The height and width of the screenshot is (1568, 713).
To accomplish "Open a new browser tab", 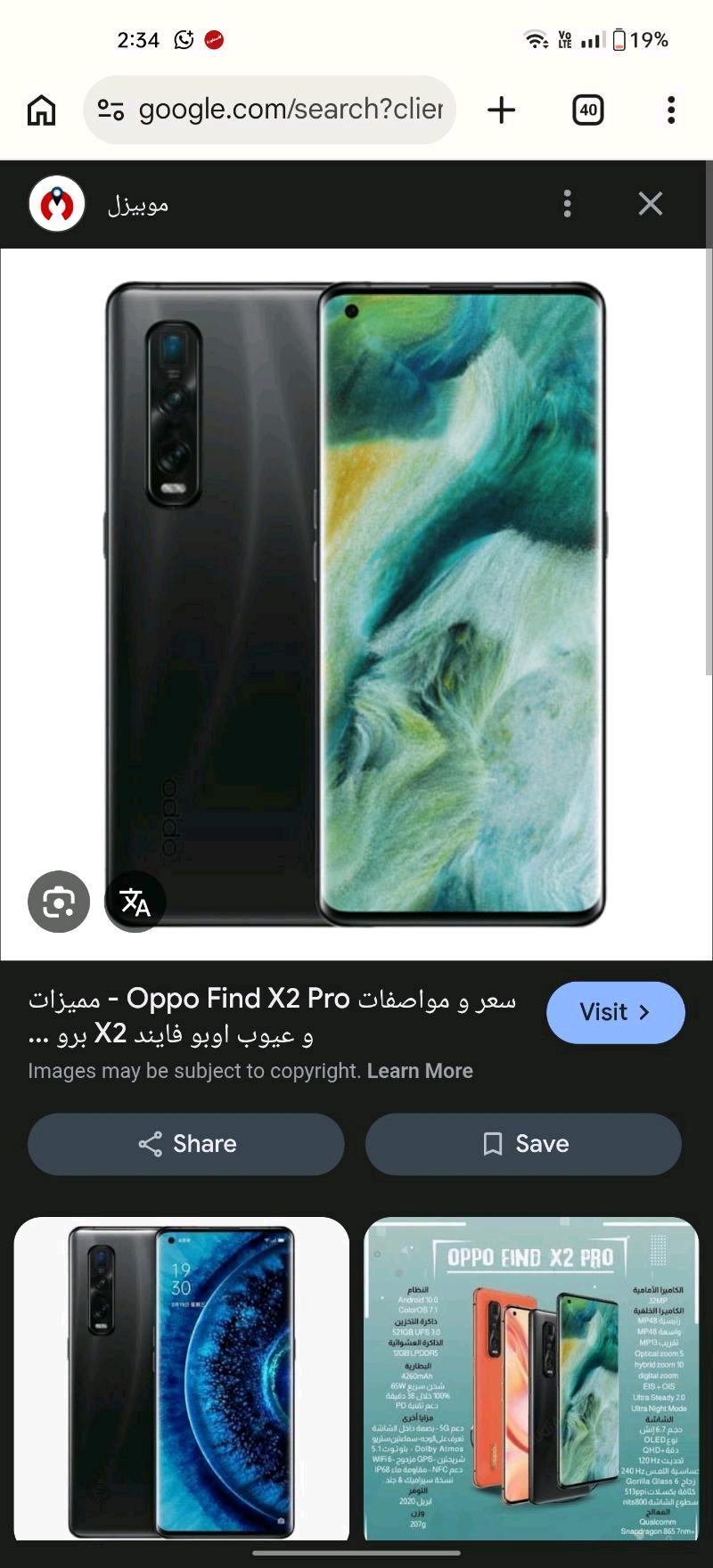I will tap(502, 110).
